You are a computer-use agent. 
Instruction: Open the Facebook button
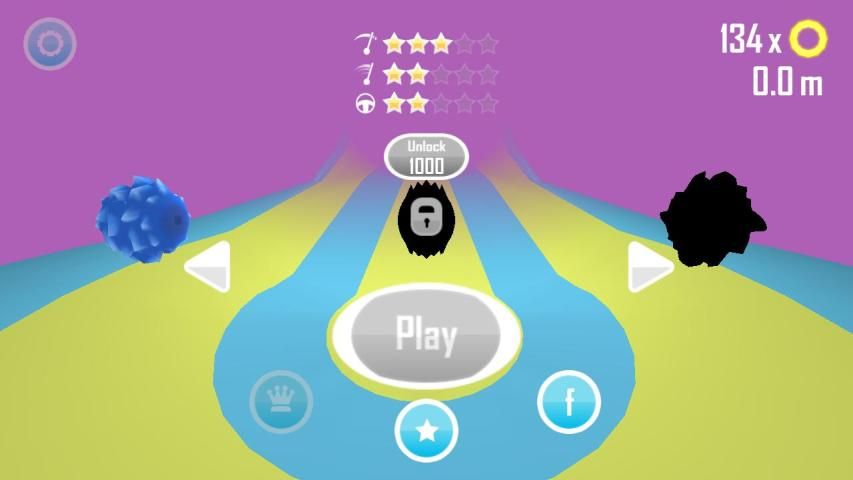(569, 402)
